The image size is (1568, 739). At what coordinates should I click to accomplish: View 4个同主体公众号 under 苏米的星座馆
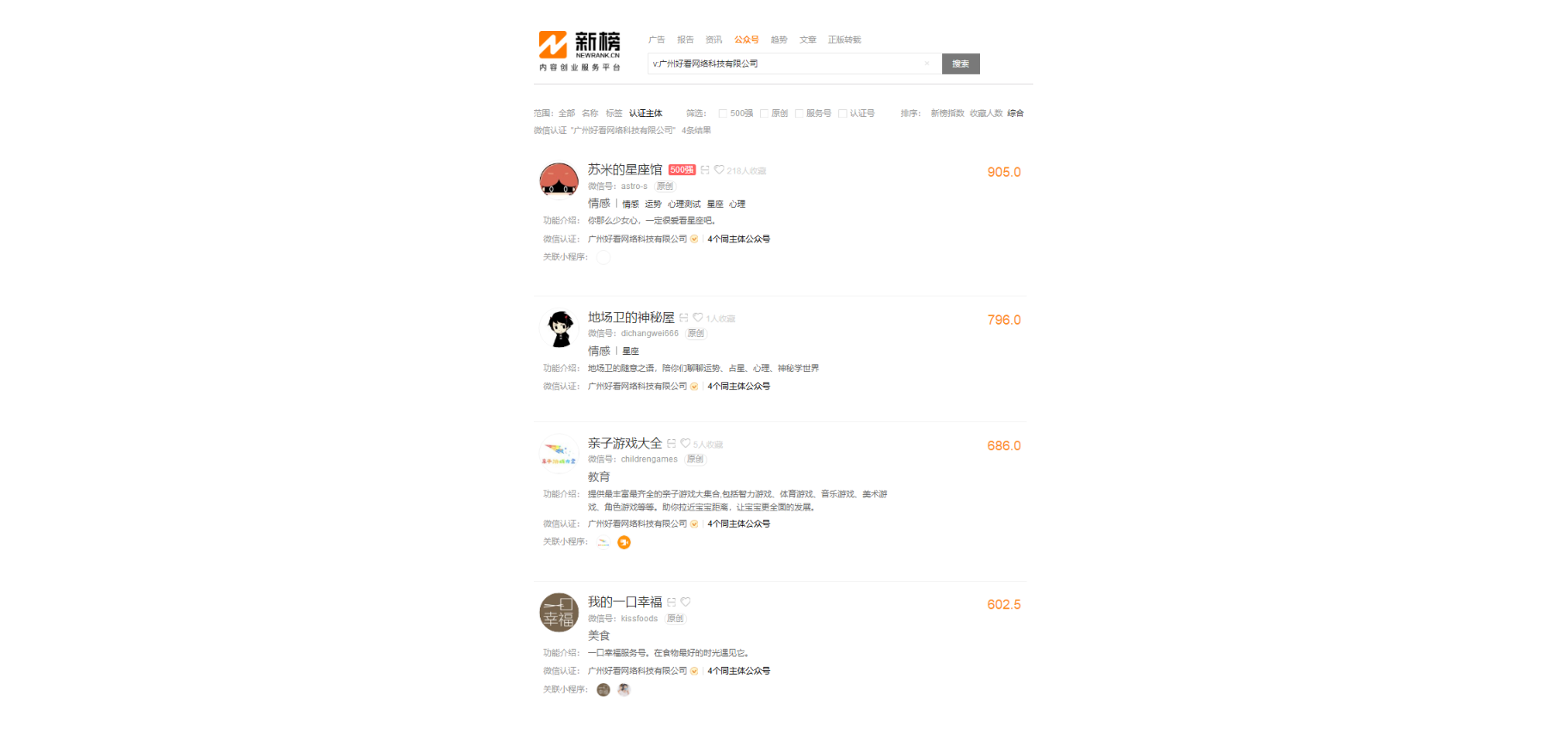738,239
